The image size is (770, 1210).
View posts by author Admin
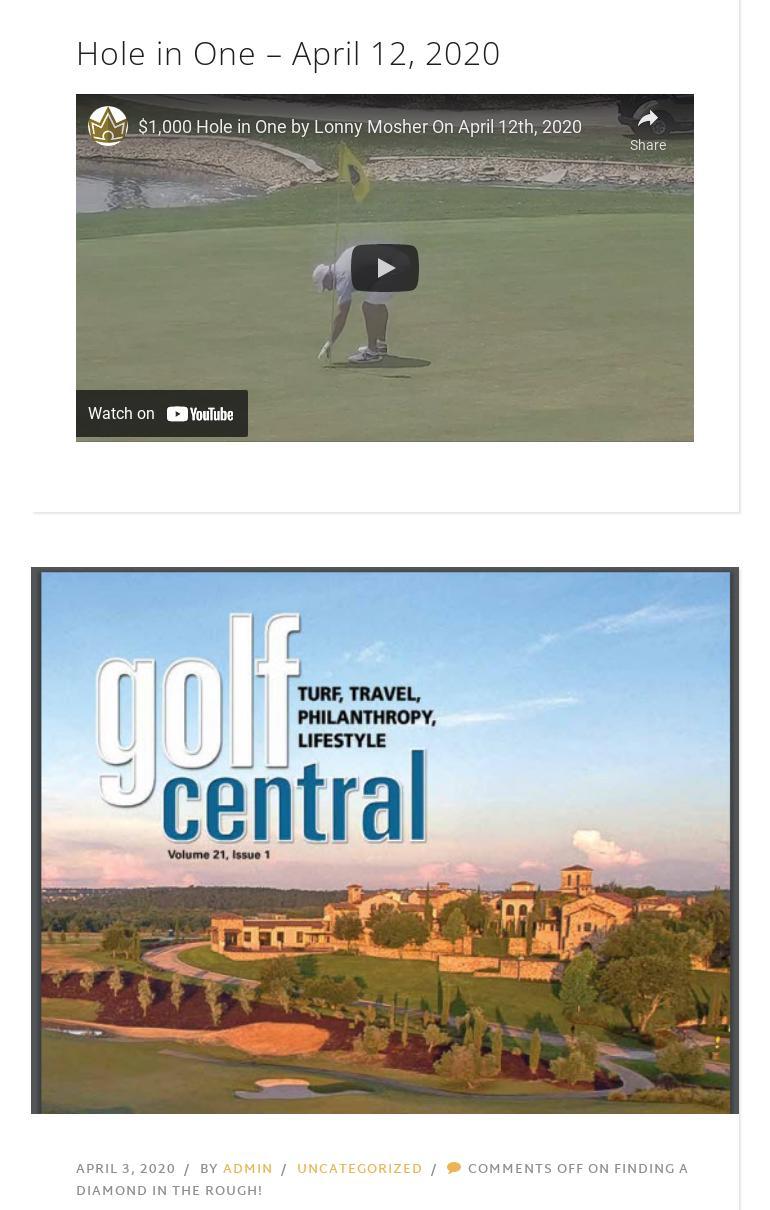[247, 1168]
